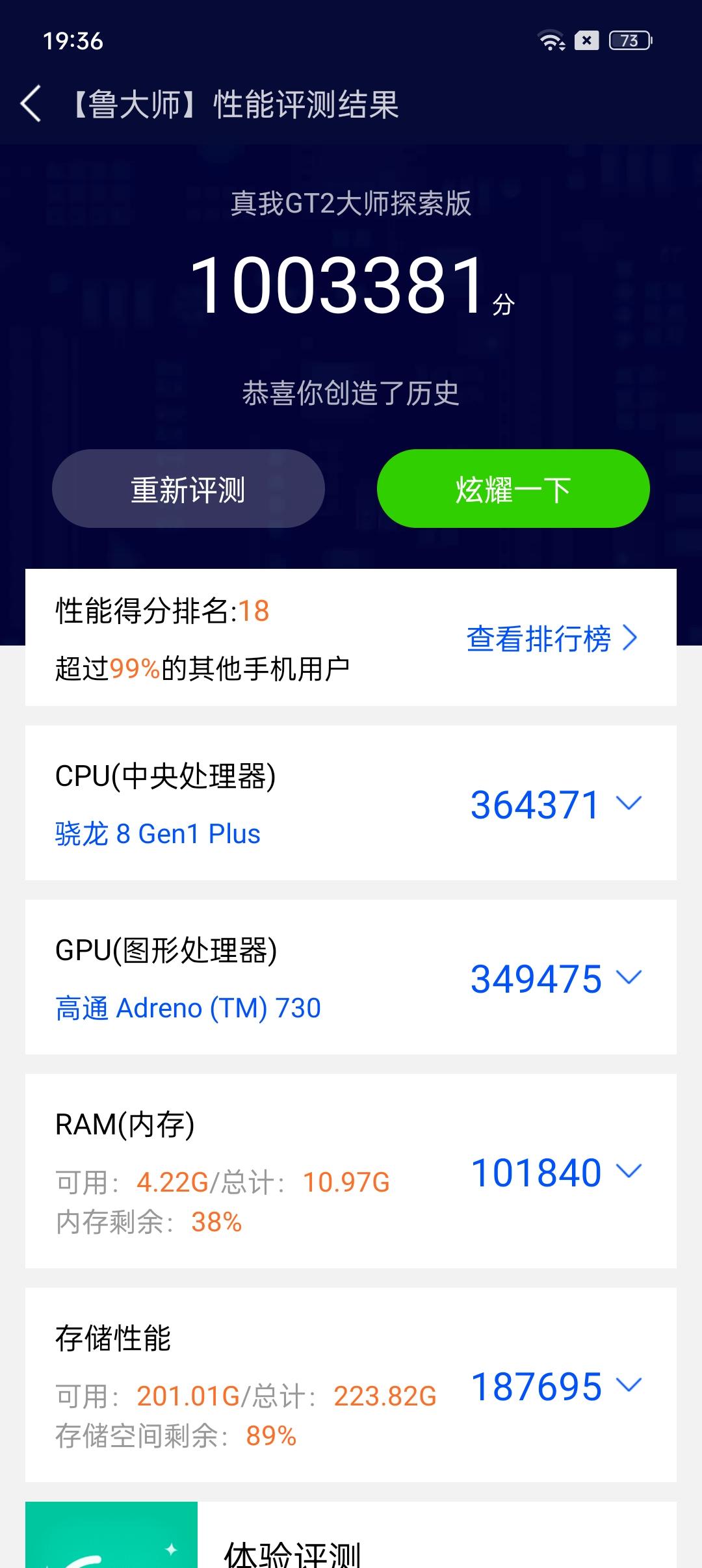Tap the back arrow to leave results page
Screen dimensions: 702x1568
pyautogui.click(x=31, y=103)
